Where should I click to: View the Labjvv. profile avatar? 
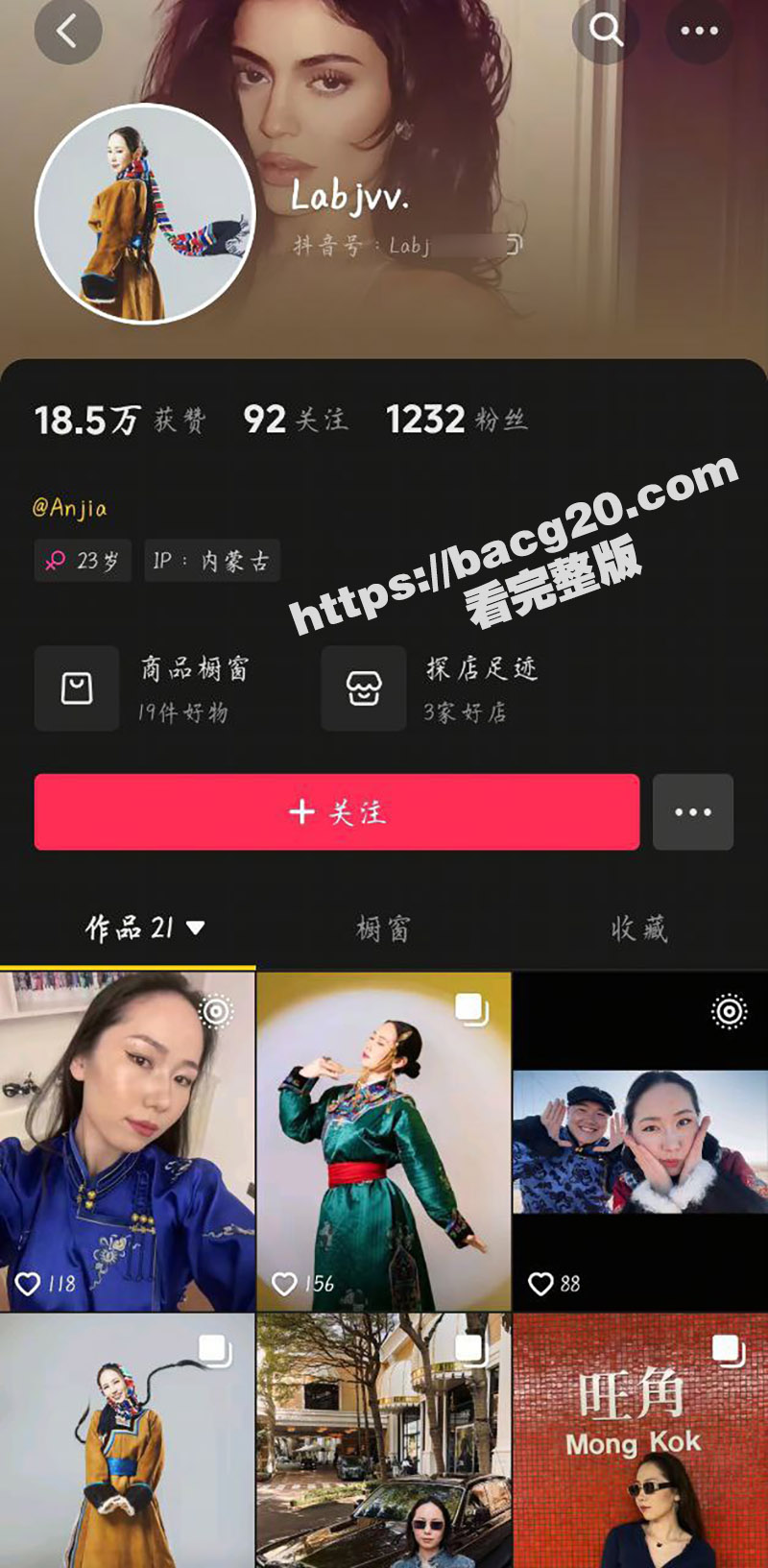tap(145, 214)
